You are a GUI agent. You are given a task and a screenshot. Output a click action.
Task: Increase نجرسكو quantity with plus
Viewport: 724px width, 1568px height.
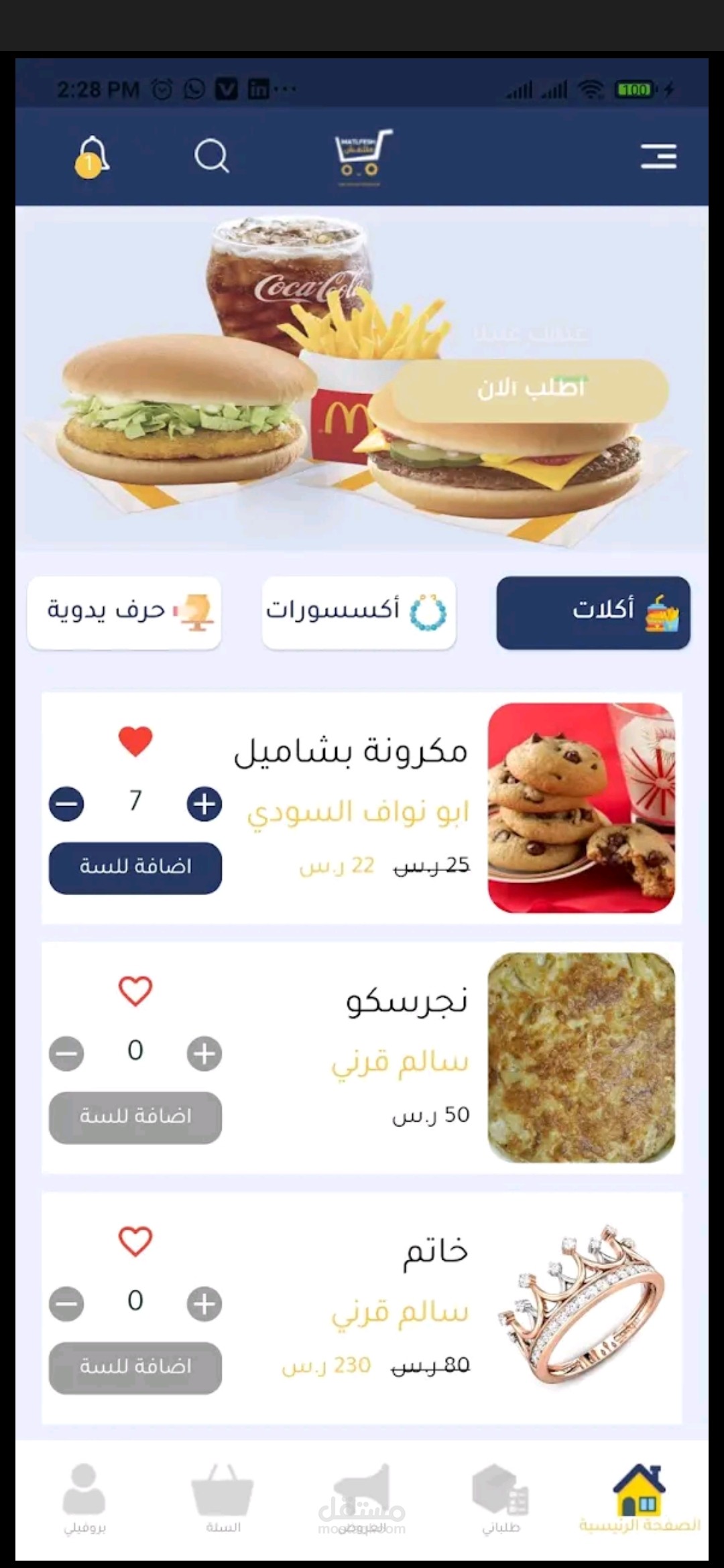tap(204, 1053)
